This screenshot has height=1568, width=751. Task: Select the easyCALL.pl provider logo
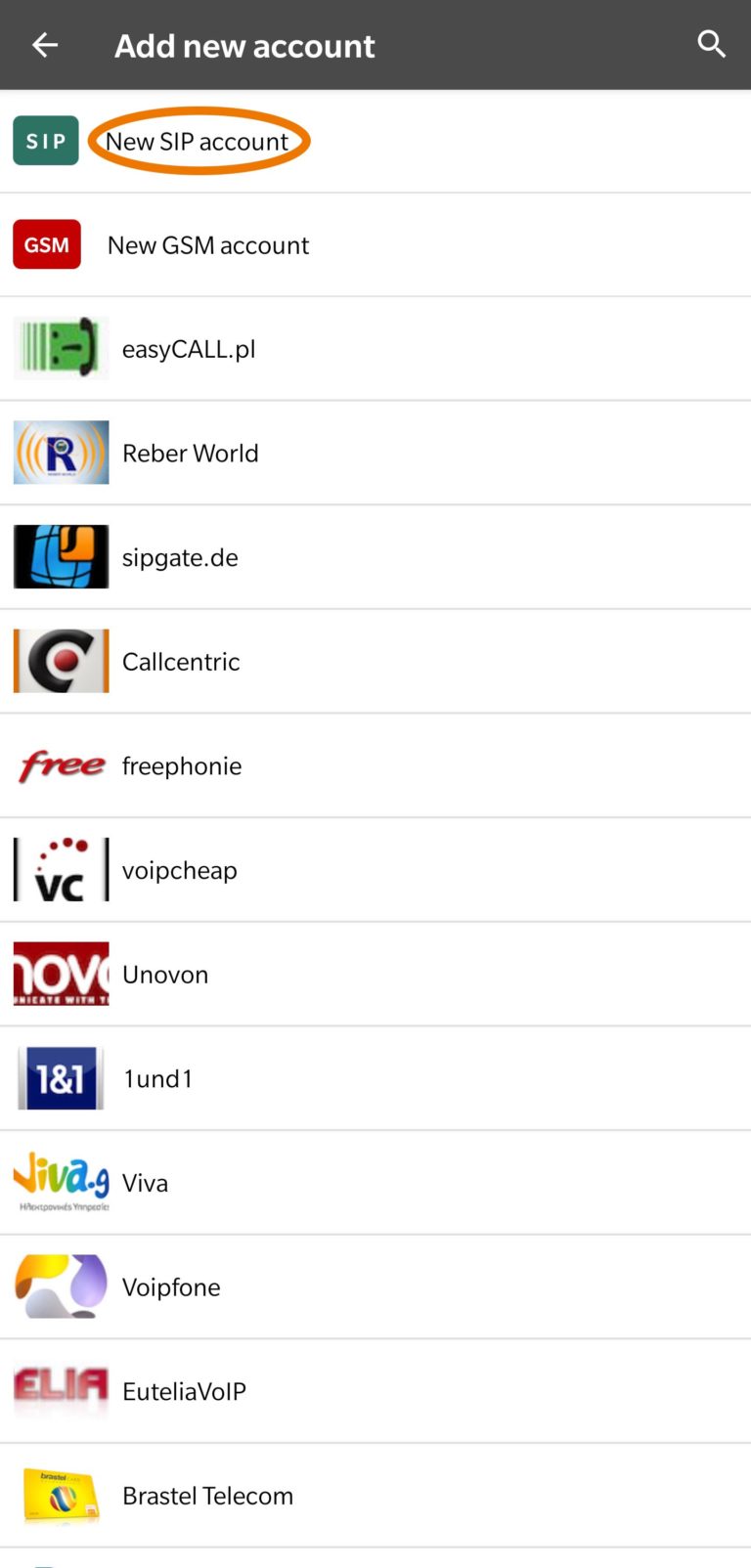coord(61,348)
